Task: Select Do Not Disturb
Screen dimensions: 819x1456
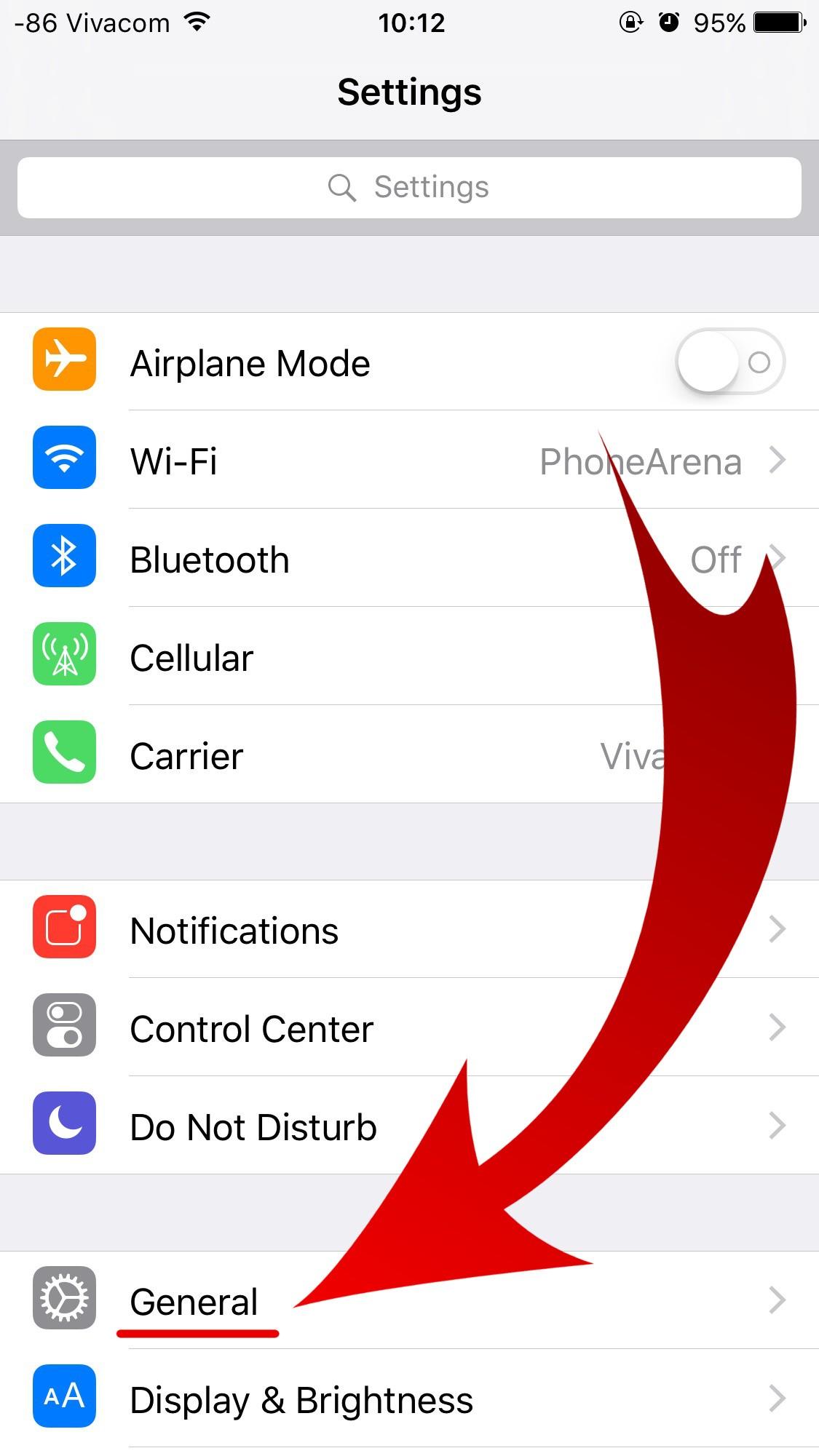Action: (409, 1126)
